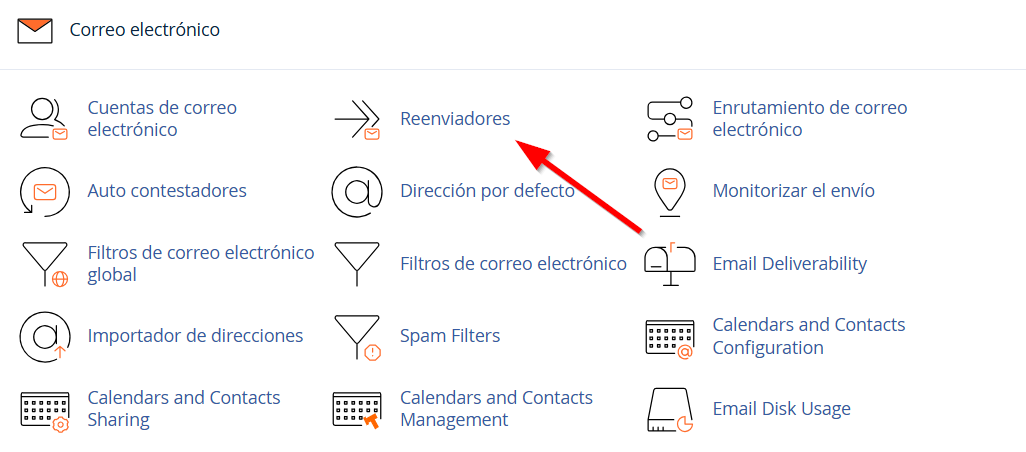Open Auto contestadores
1026x452 pixels.
[x=166, y=190]
